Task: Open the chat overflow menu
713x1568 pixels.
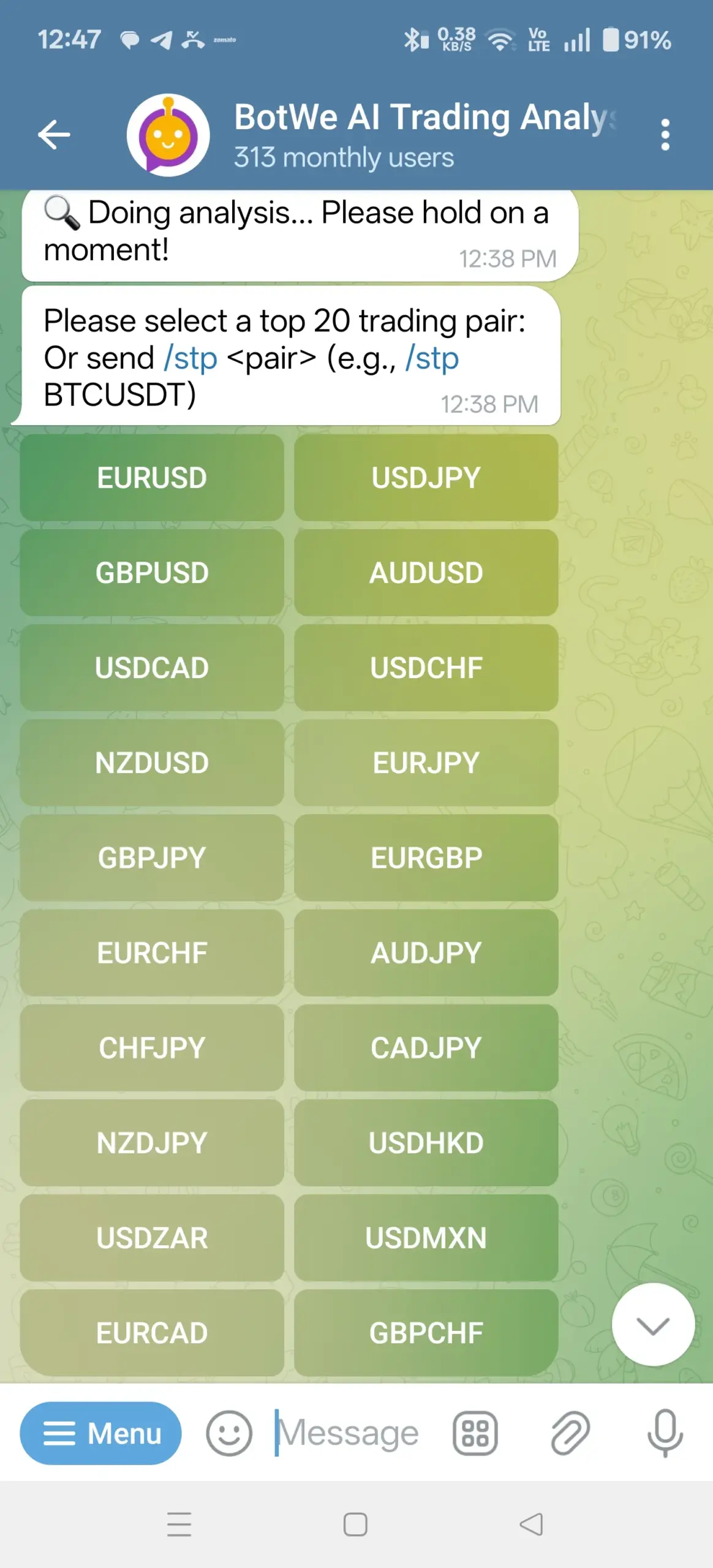Action: [x=665, y=135]
